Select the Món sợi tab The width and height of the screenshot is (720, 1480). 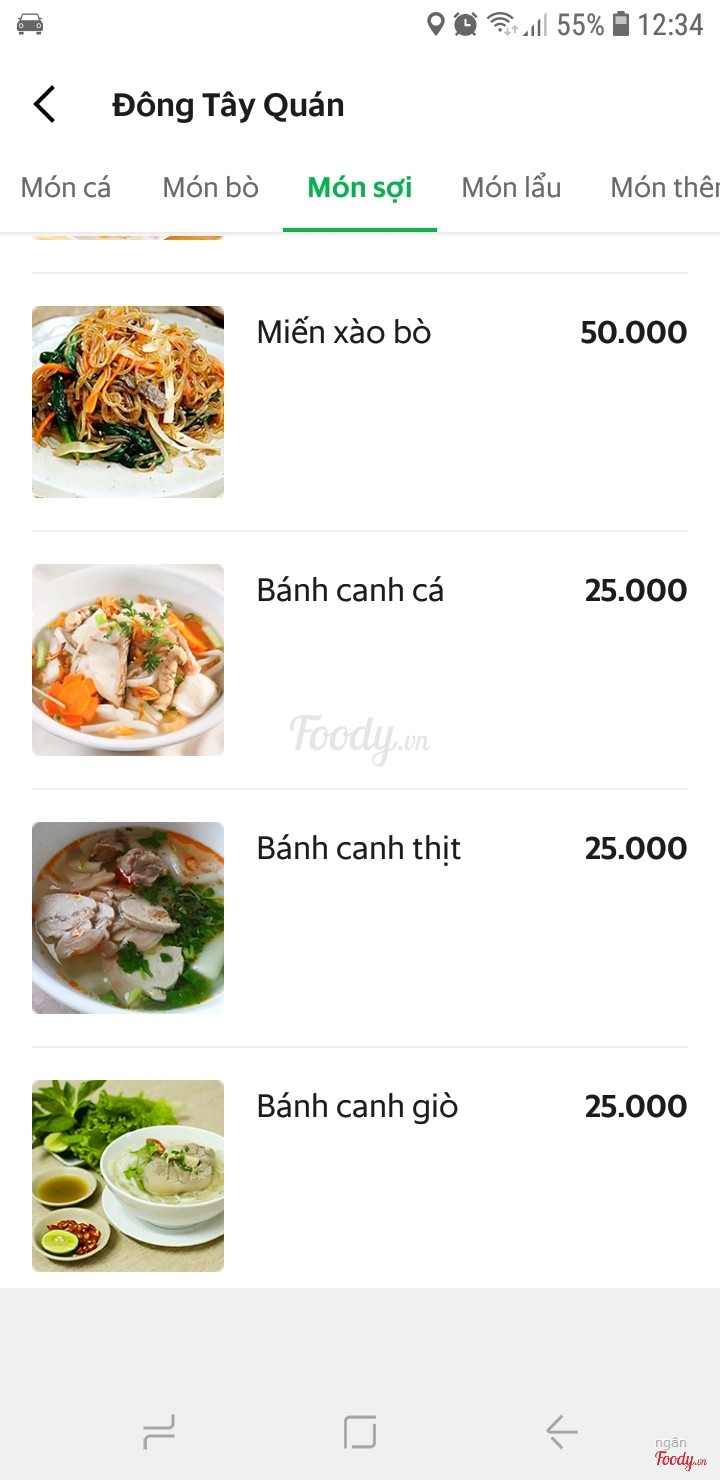point(360,188)
